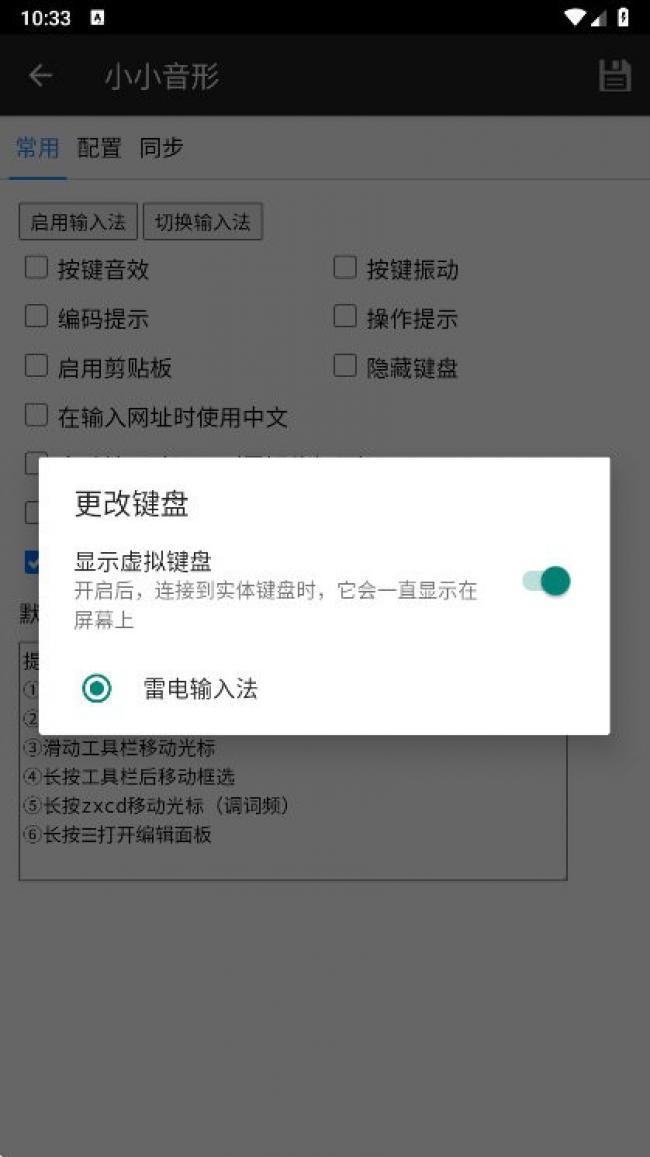Open the 常用 tab
The width and height of the screenshot is (650, 1157).
click(x=37, y=148)
